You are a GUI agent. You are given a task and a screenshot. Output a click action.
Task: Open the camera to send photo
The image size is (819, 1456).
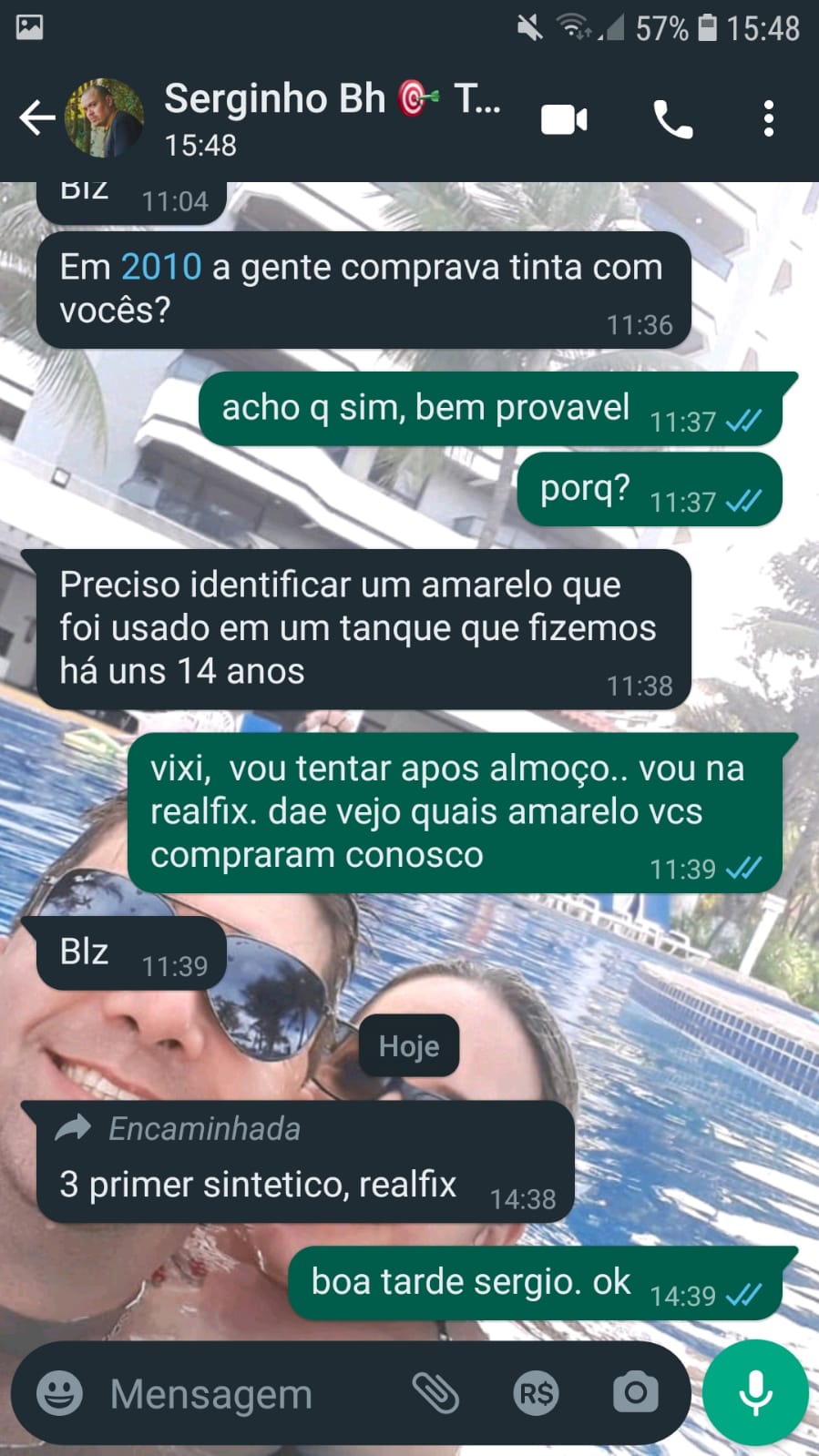click(x=635, y=1393)
